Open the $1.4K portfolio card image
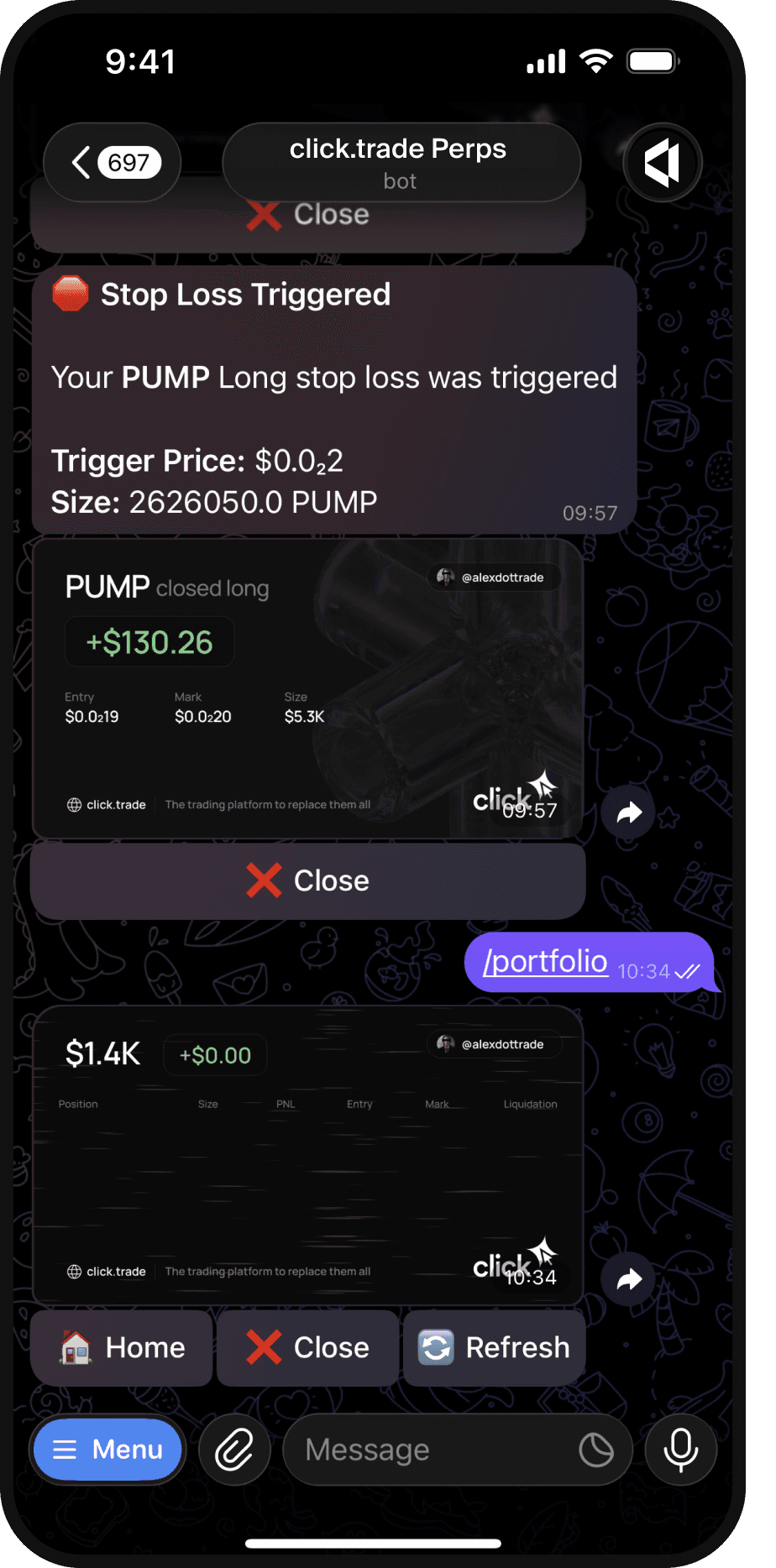 307,1155
